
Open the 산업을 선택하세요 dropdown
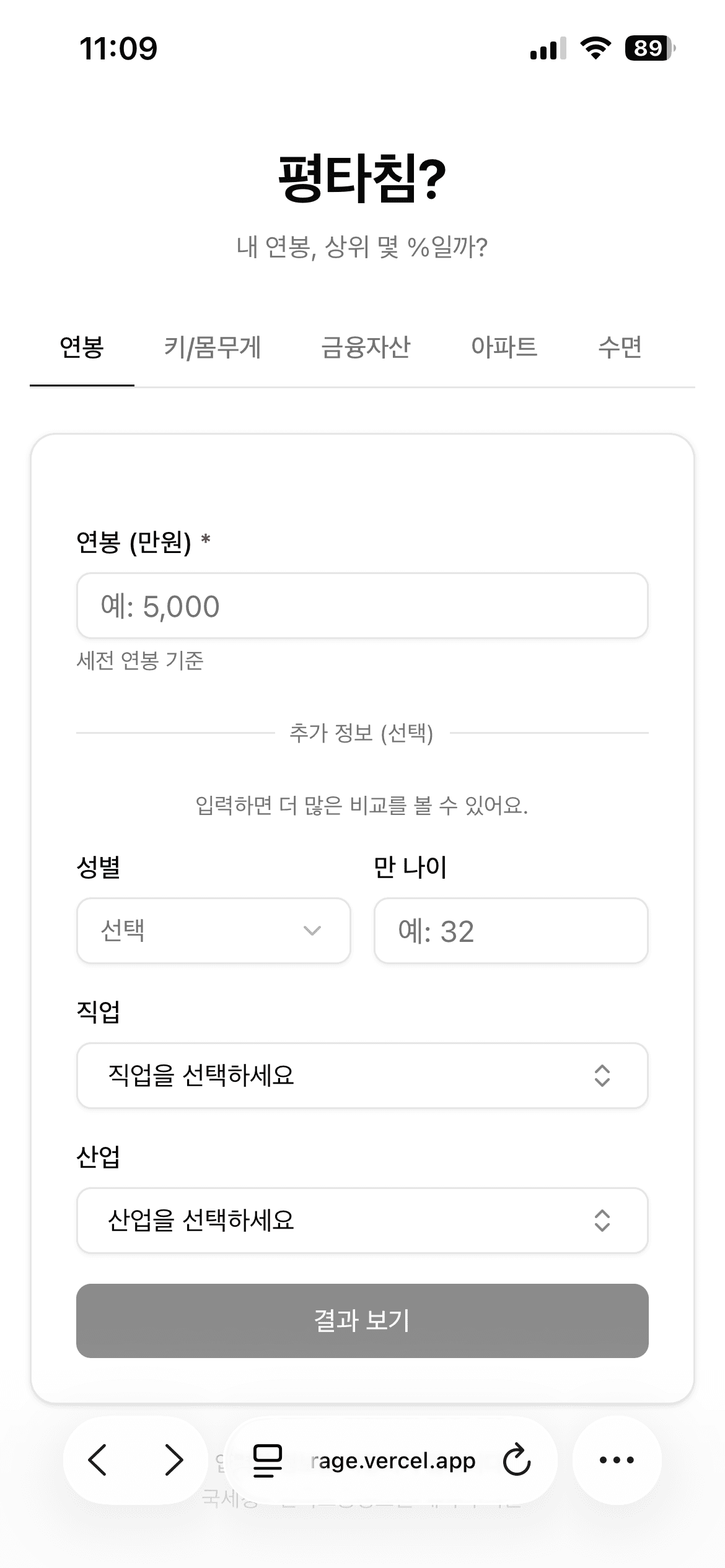(x=362, y=1220)
